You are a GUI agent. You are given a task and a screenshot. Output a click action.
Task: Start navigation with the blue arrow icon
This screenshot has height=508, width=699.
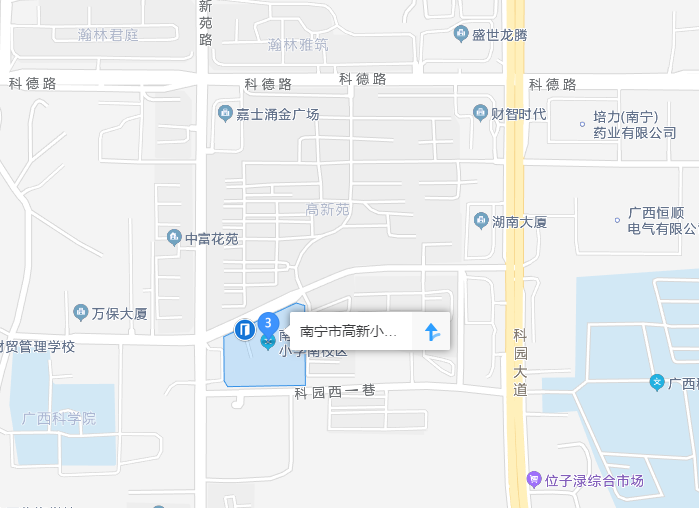[x=432, y=332]
